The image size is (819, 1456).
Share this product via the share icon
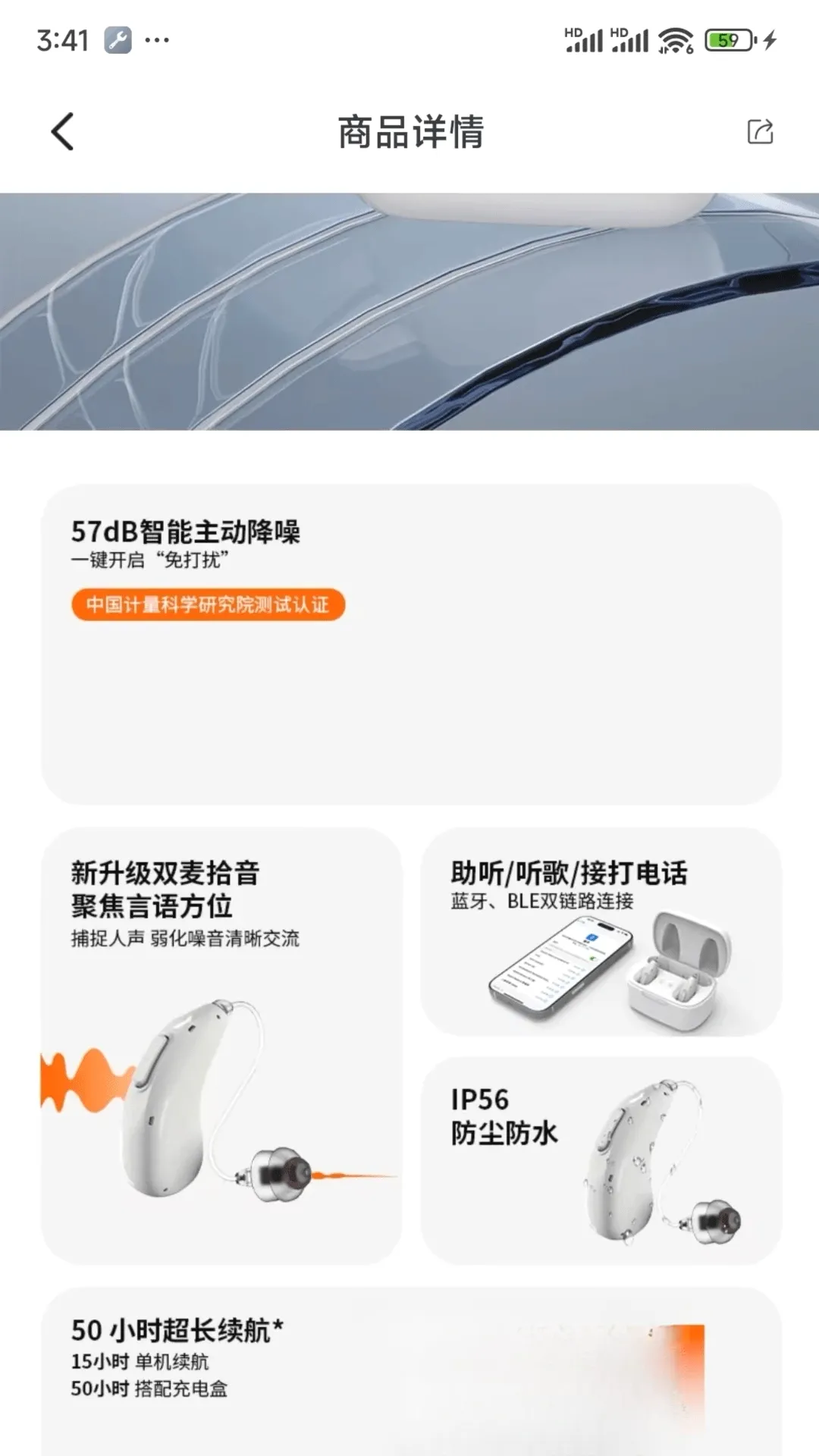tap(760, 131)
